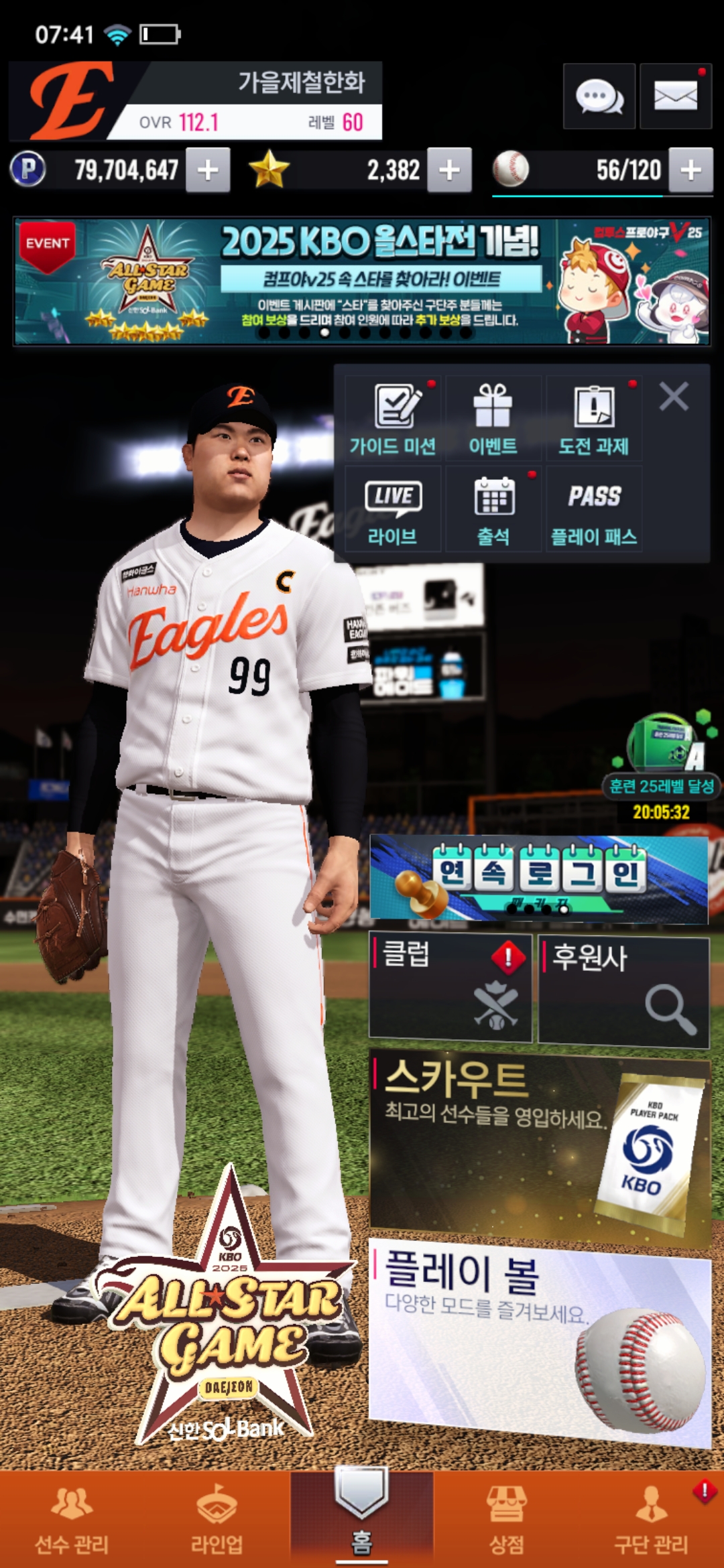Open the mailbox envelope icon
This screenshot has height=1568, width=724.
click(x=675, y=96)
